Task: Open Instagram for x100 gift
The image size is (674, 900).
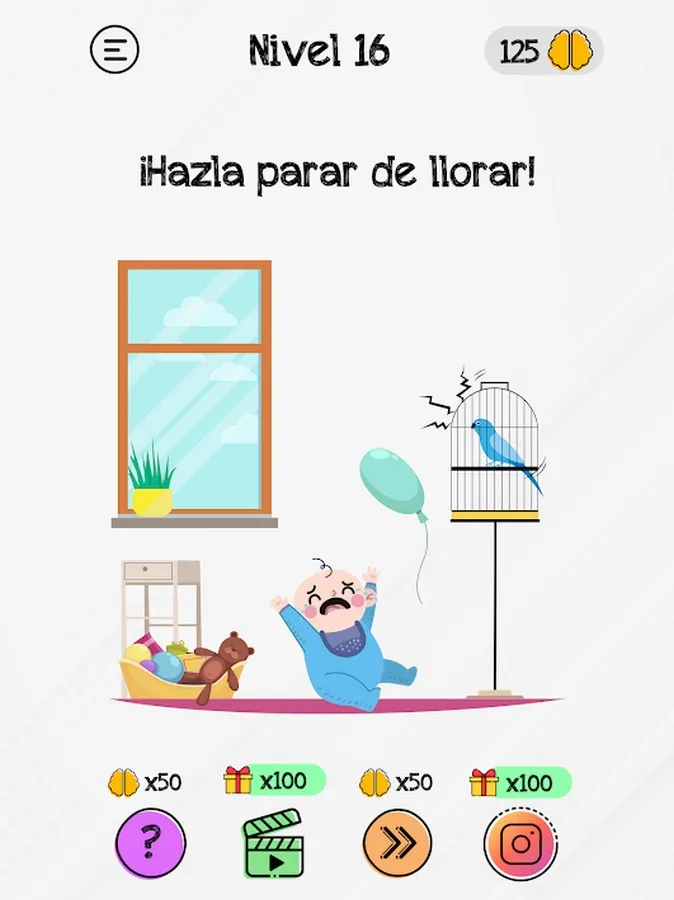Action: [x=520, y=843]
